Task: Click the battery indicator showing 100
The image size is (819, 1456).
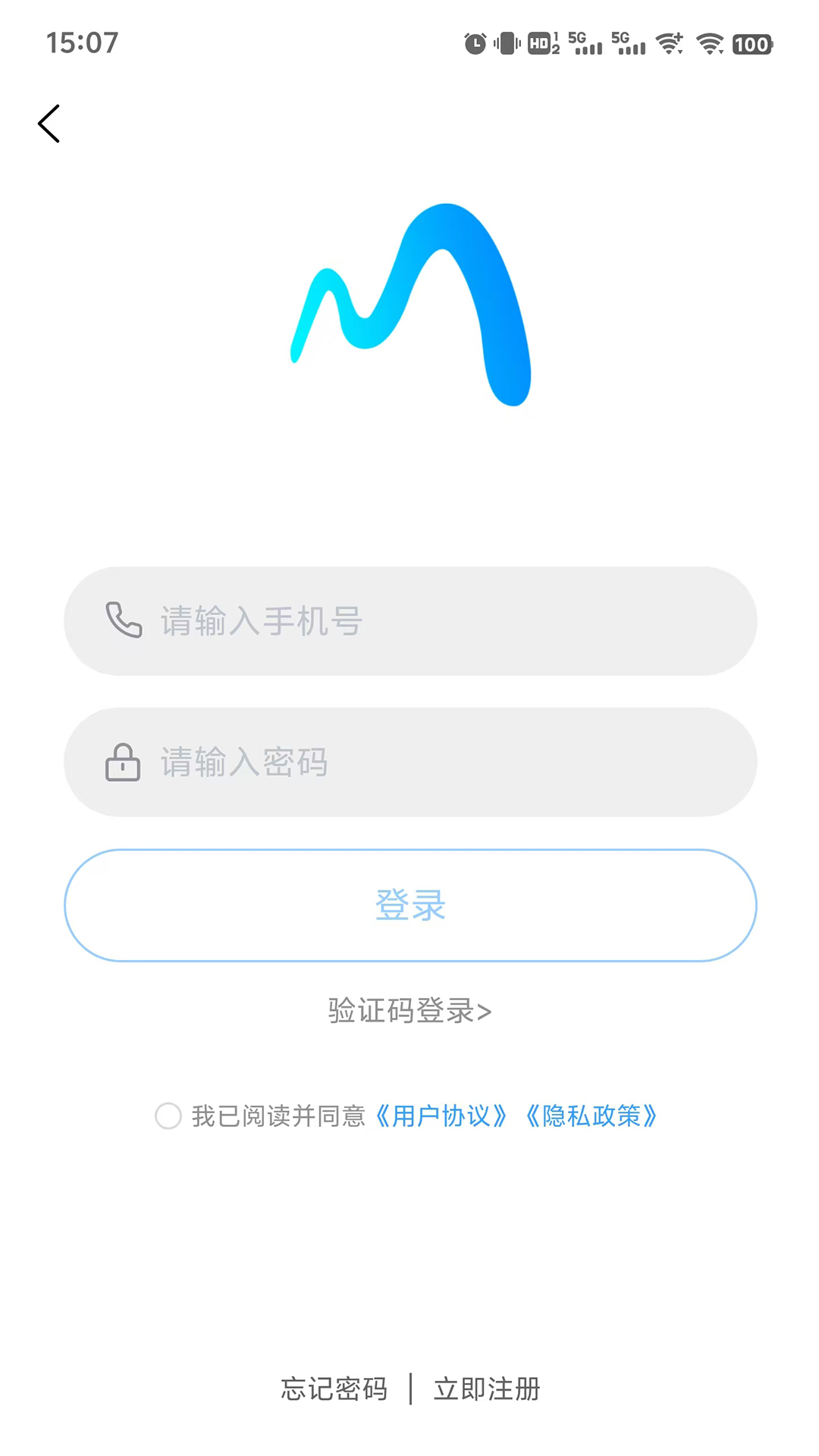Action: 751,44
